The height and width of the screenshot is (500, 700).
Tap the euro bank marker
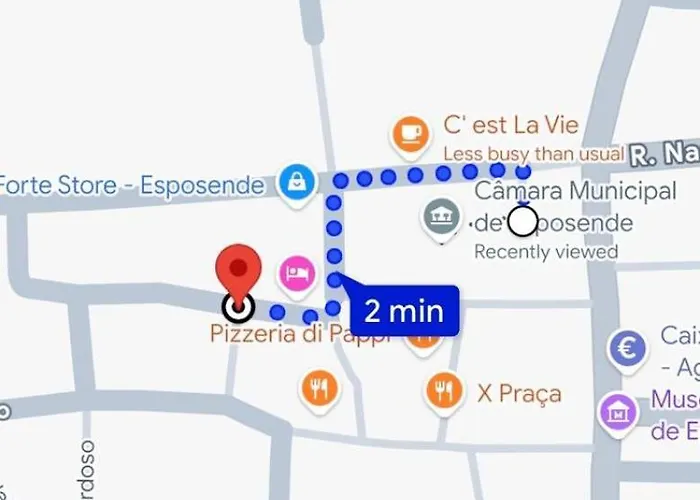(x=627, y=350)
